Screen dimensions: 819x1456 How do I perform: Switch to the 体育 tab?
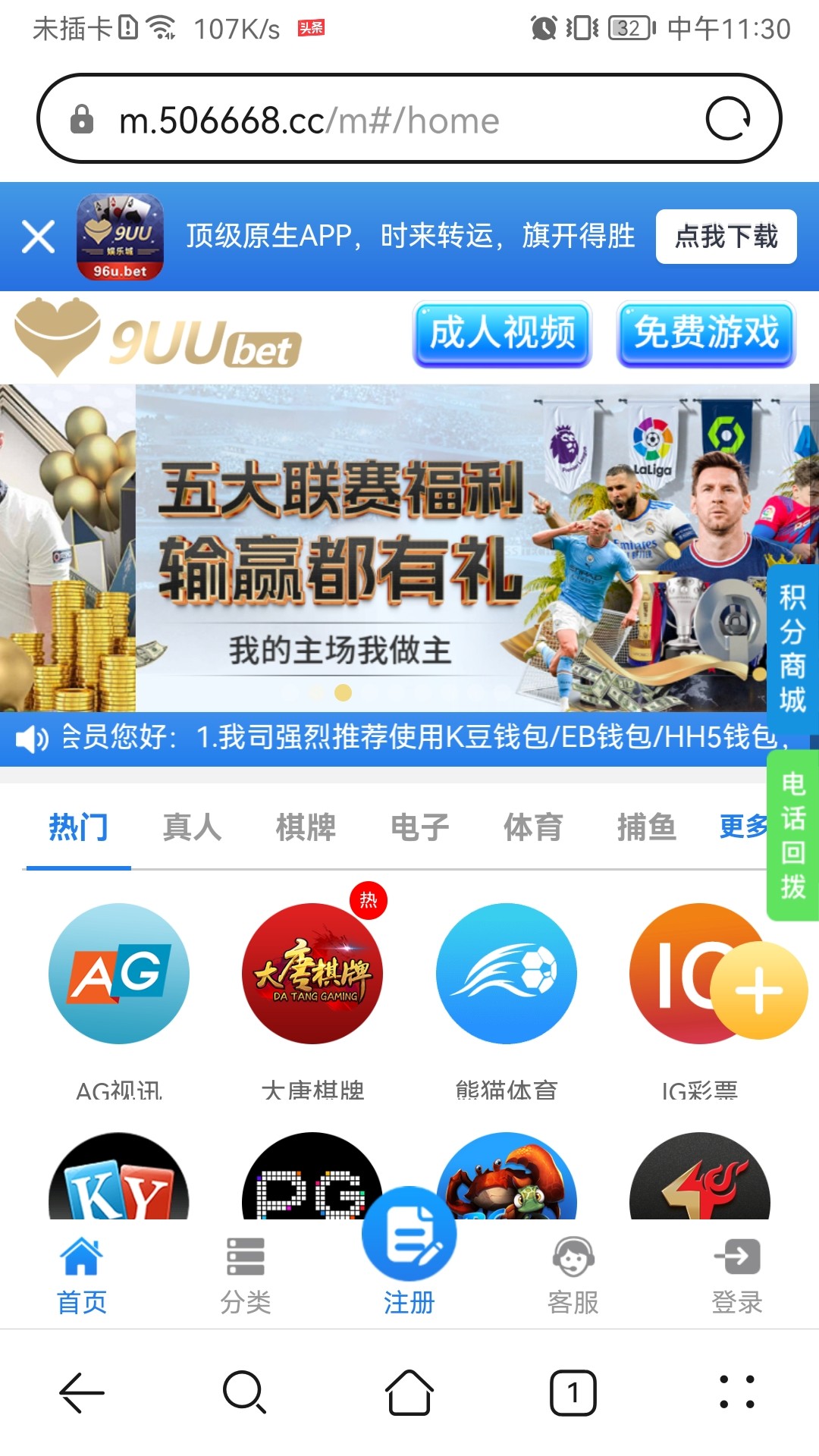click(533, 827)
